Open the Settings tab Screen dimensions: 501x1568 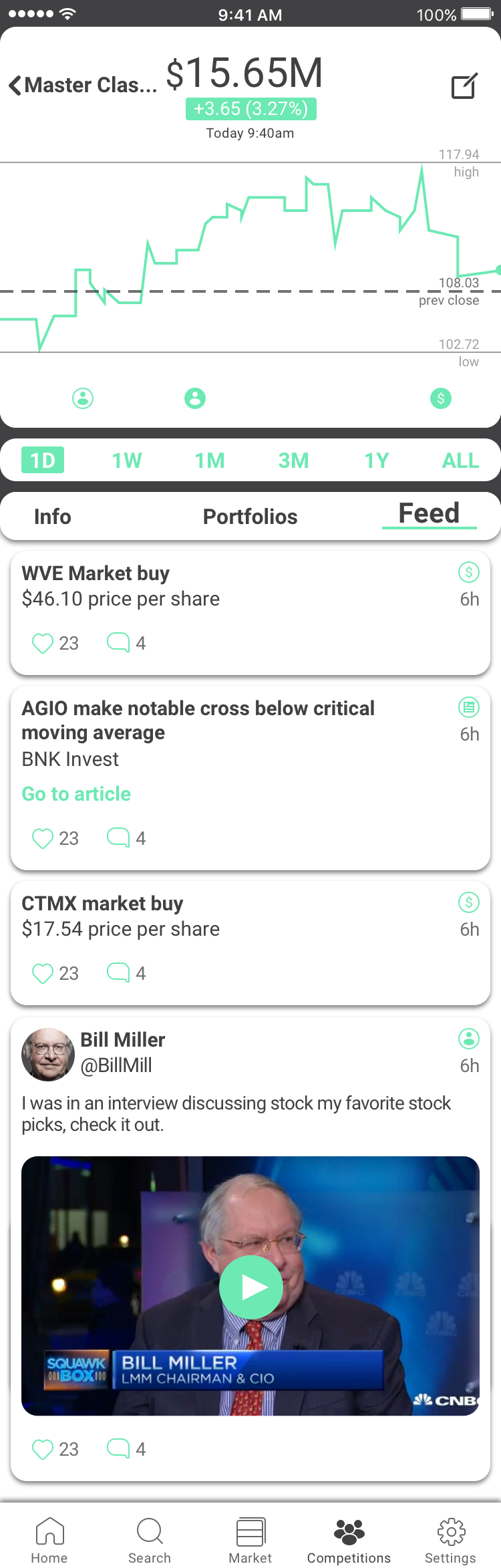point(451,1539)
